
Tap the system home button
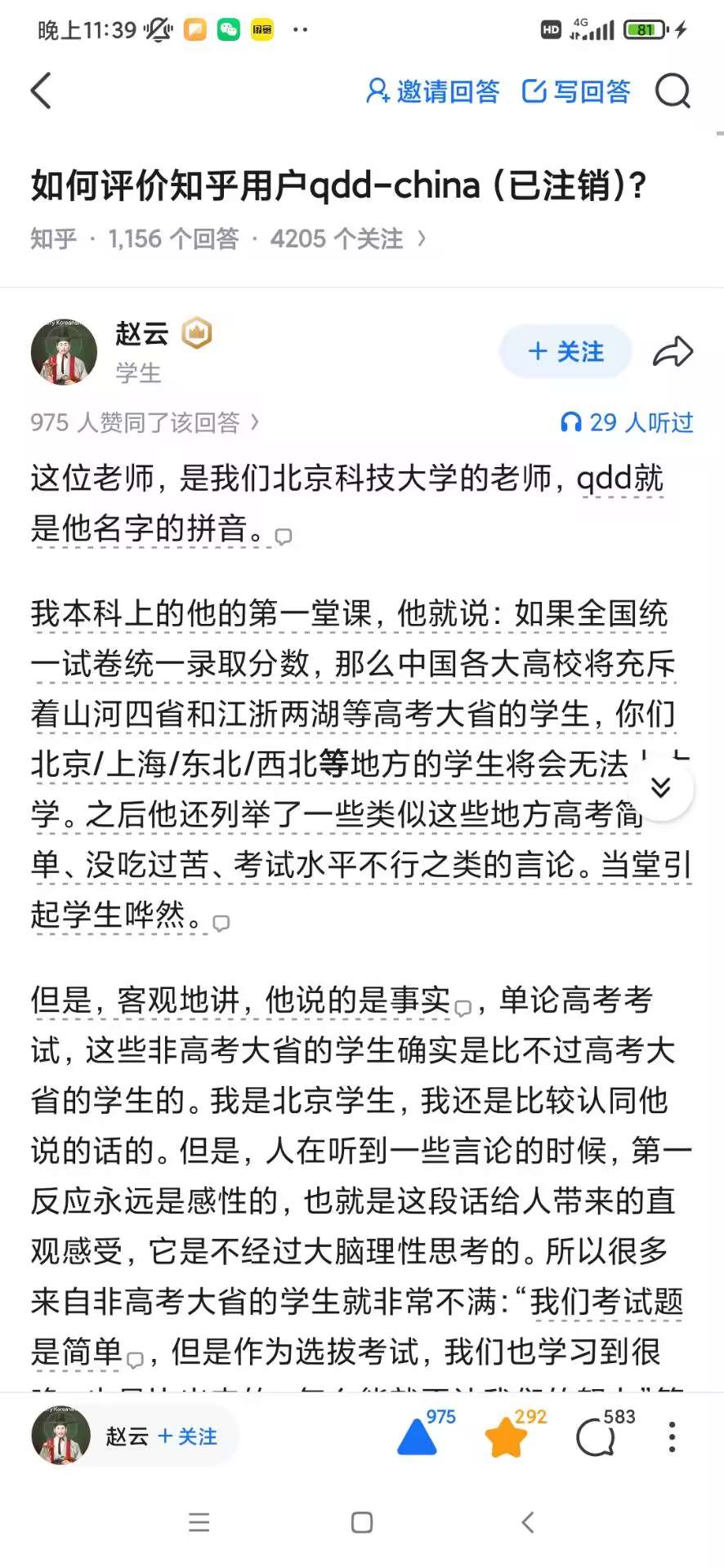362,1522
